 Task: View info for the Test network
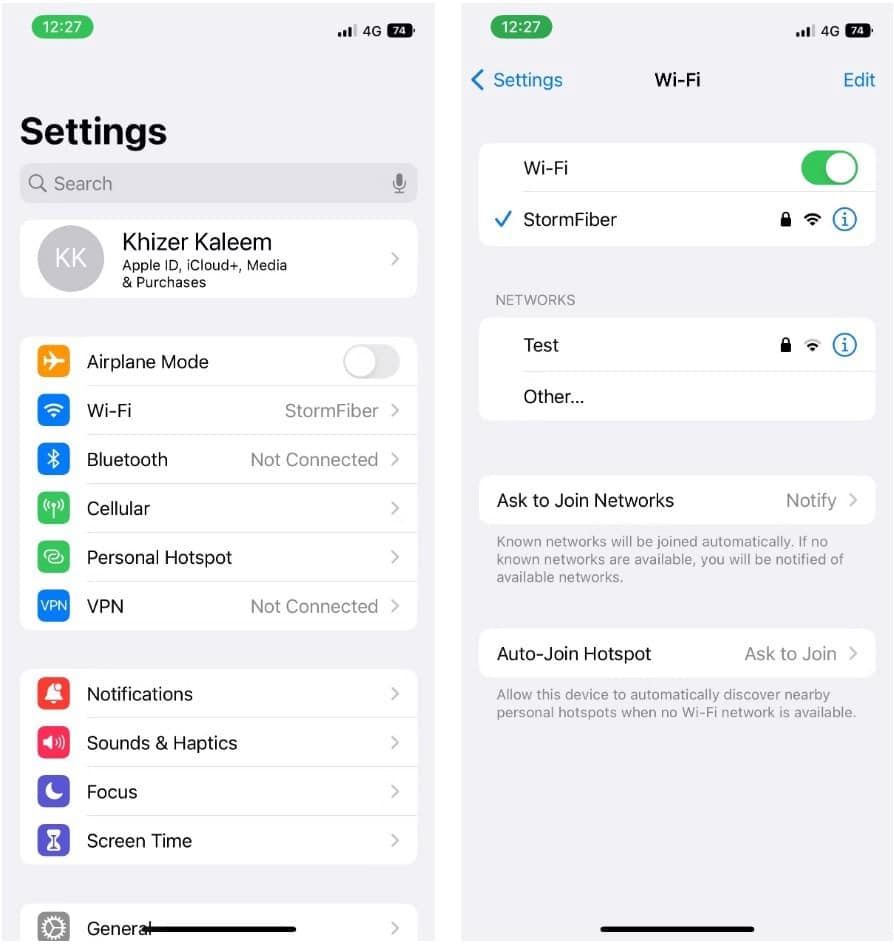[845, 346]
